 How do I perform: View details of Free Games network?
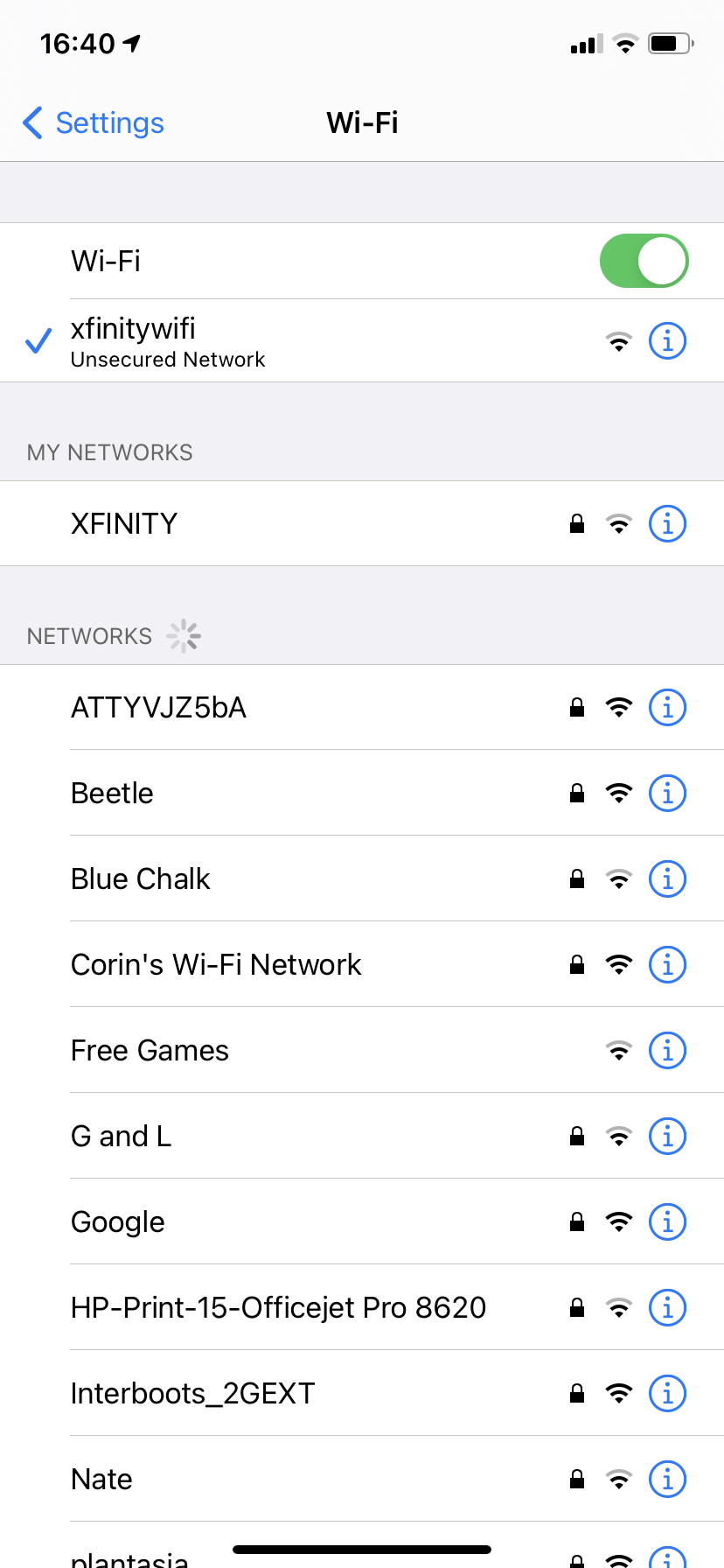click(x=667, y=1050)
